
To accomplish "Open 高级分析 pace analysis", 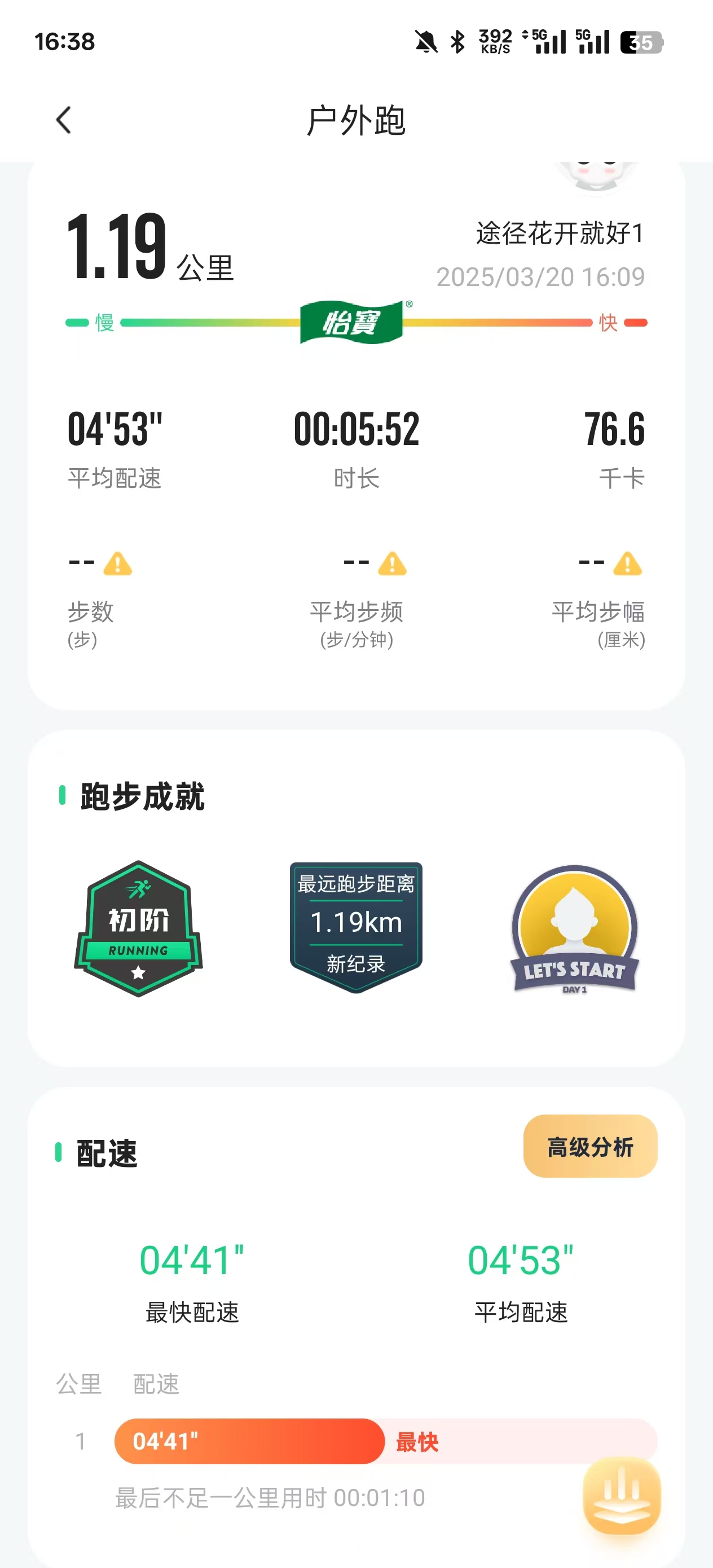I will click(589, 1147).
